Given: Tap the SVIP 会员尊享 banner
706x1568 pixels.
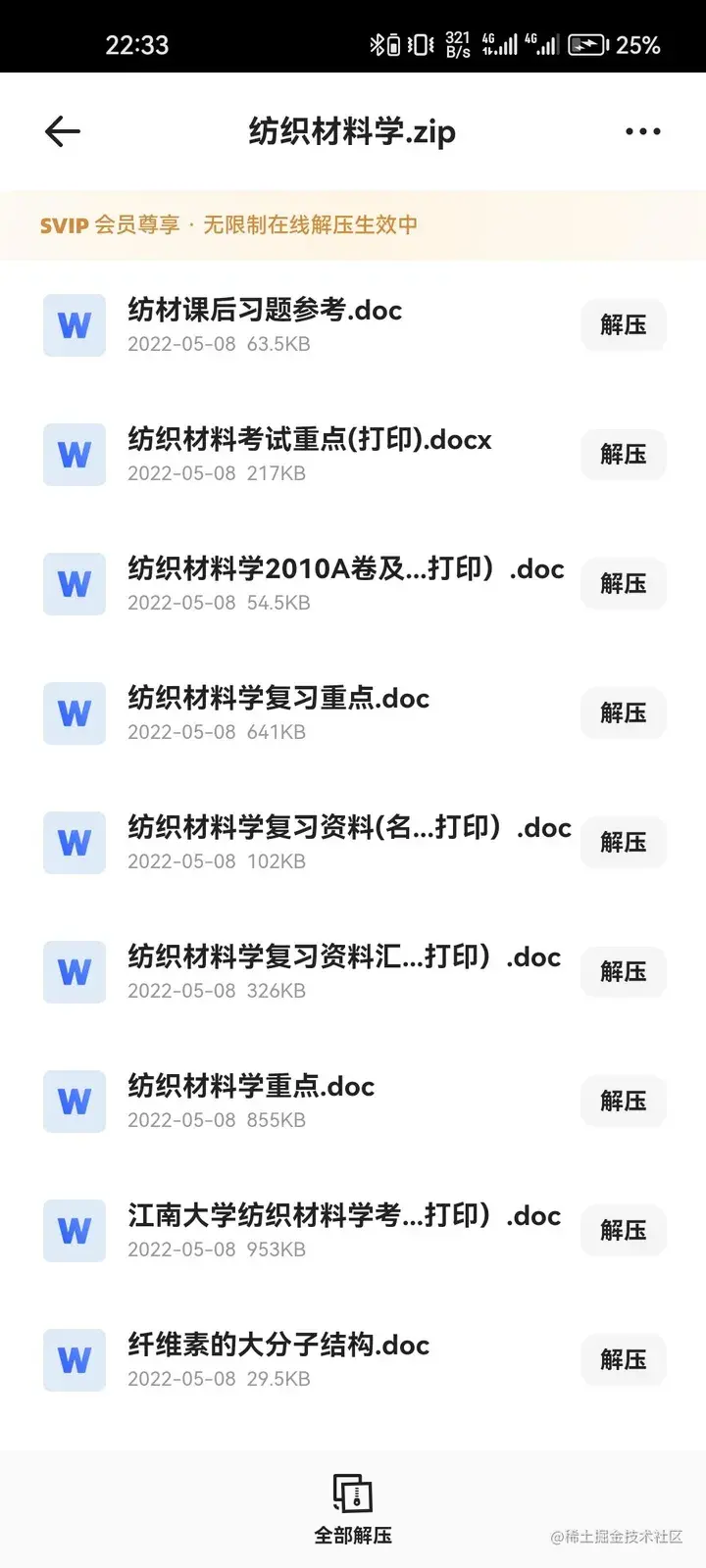Looking at the screenshot, I should [353, 224].
